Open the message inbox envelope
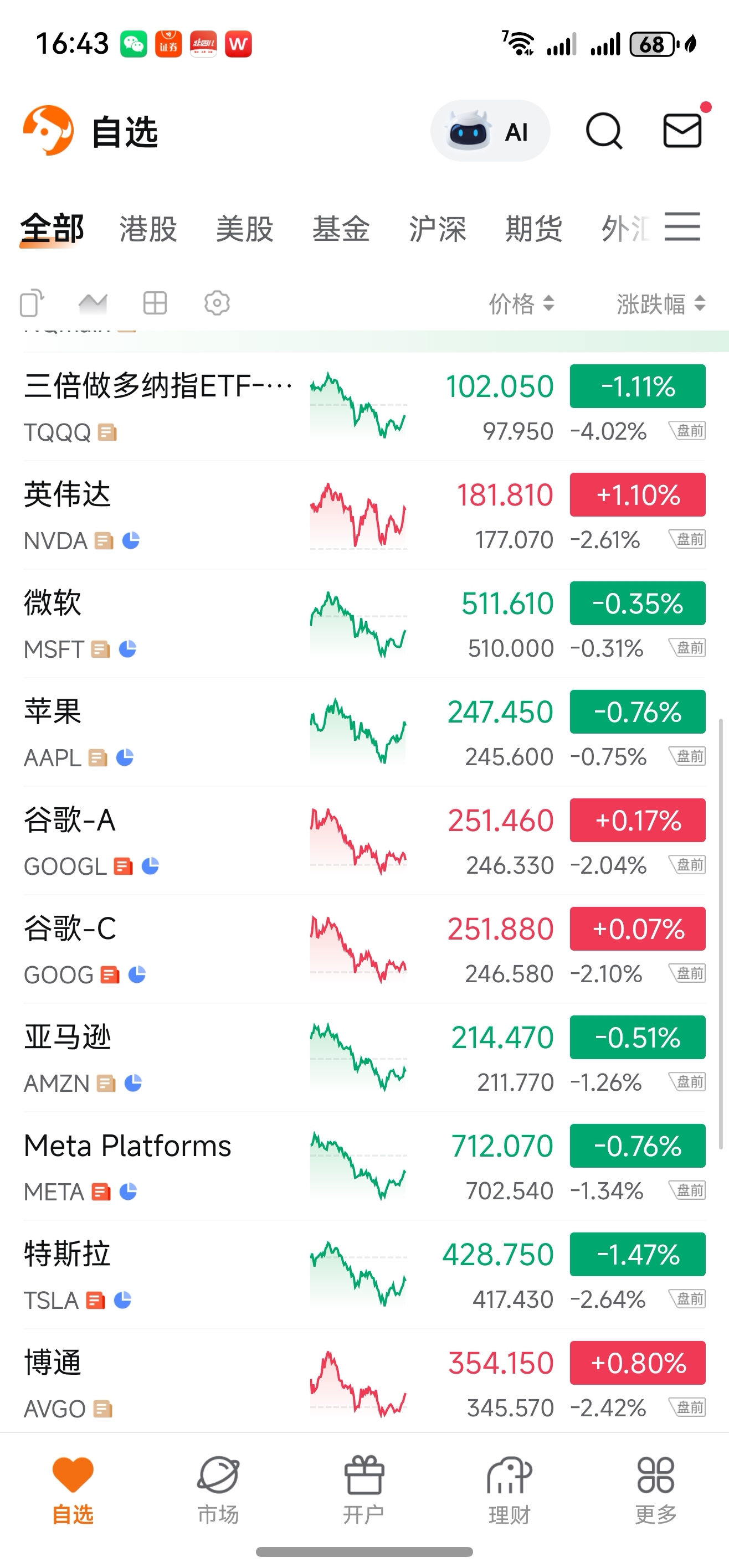The height and width of the screenshot is (1568, 729). click(x=682, y=131)
